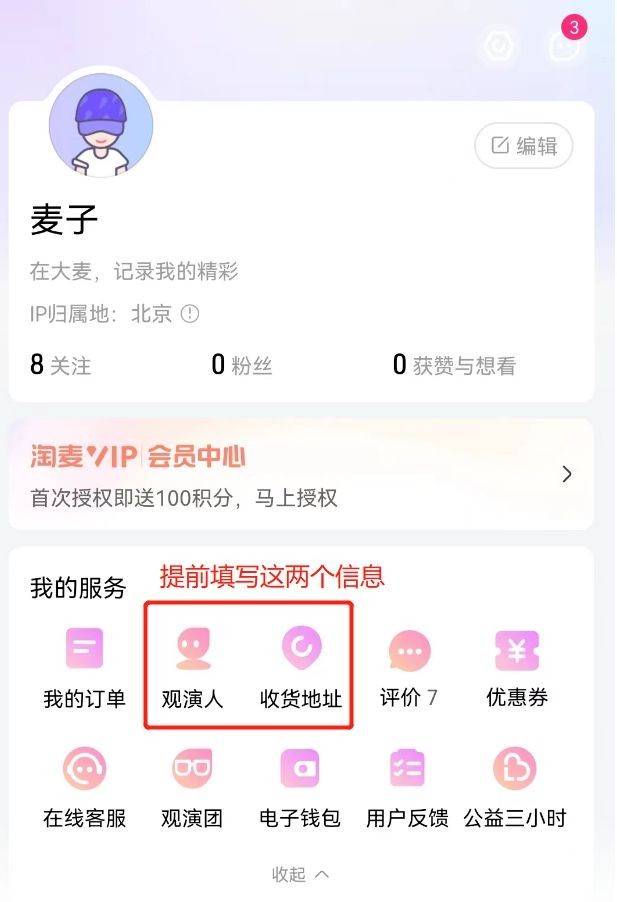Open the 8 关注 following list
This screenshot has height=902, width=617.
pos(60,365)
